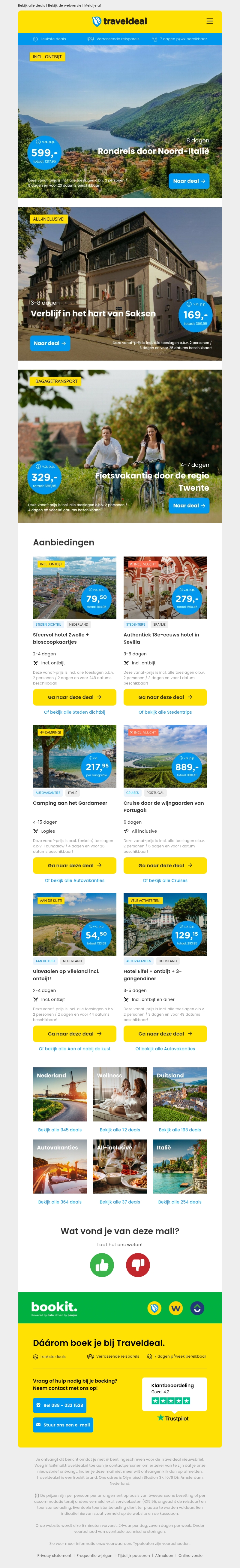Open 'Naar deal' for Rondreis door Noord-Italië
The width and height of the screenshot is (240, 1568).
pos(188,182)
